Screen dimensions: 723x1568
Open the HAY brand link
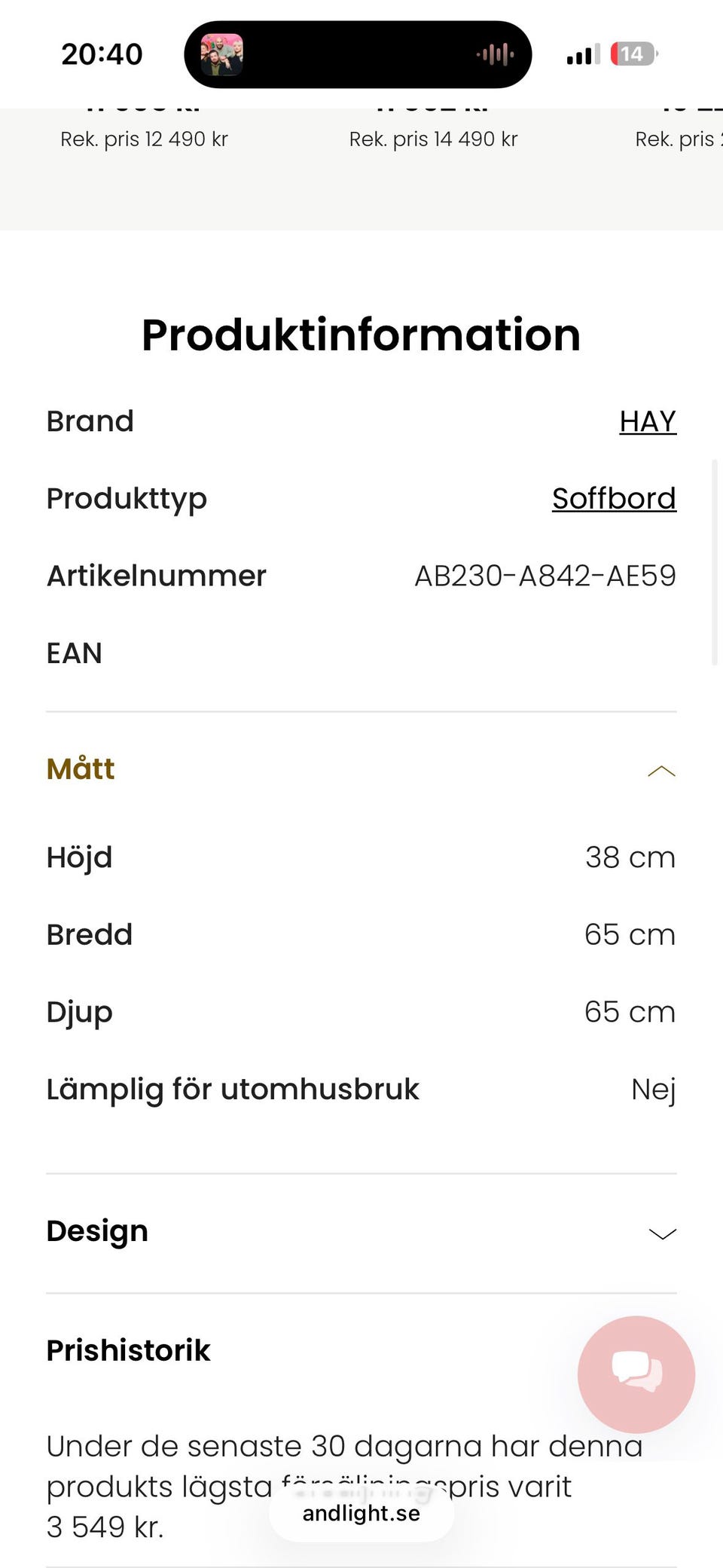point(647,421)
